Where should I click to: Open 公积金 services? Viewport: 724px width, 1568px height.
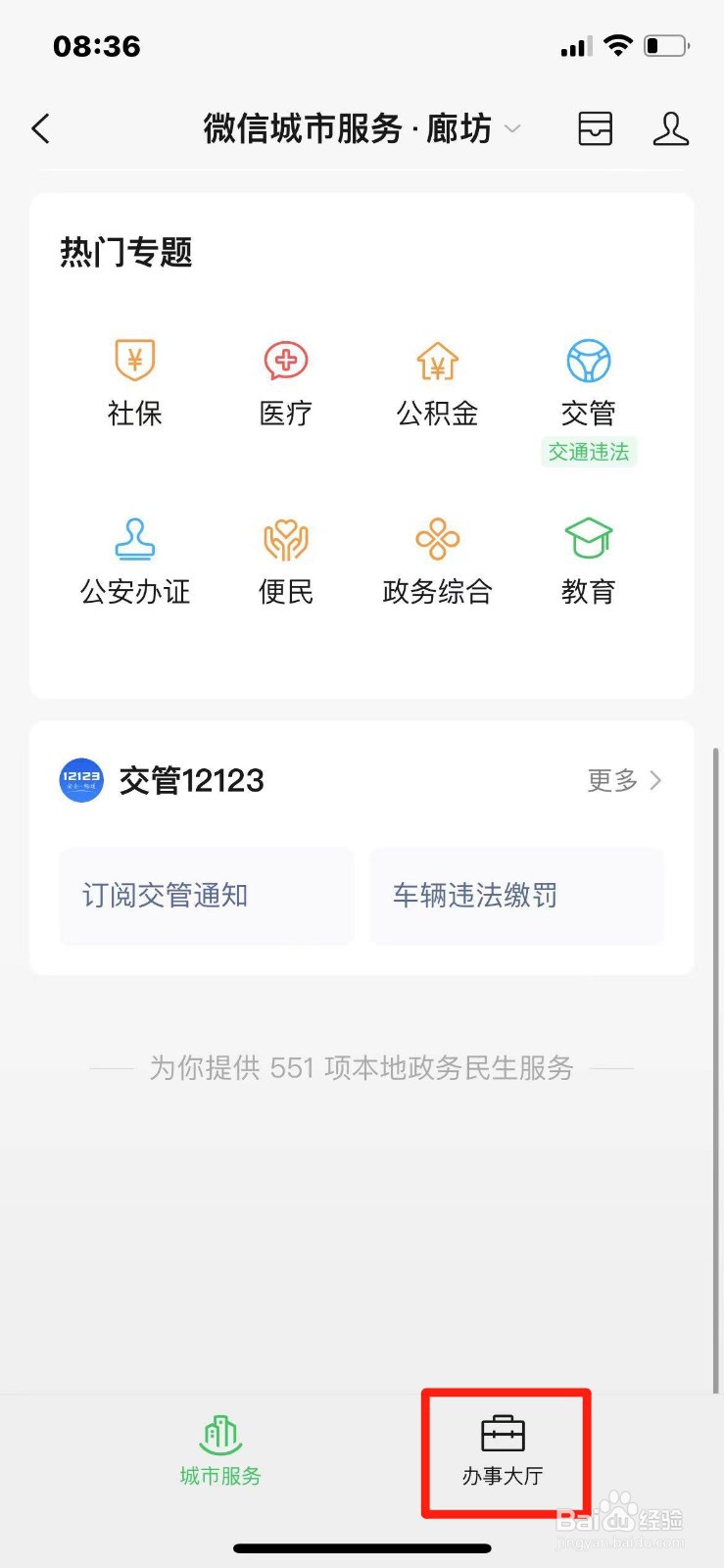tap(438, 384)
